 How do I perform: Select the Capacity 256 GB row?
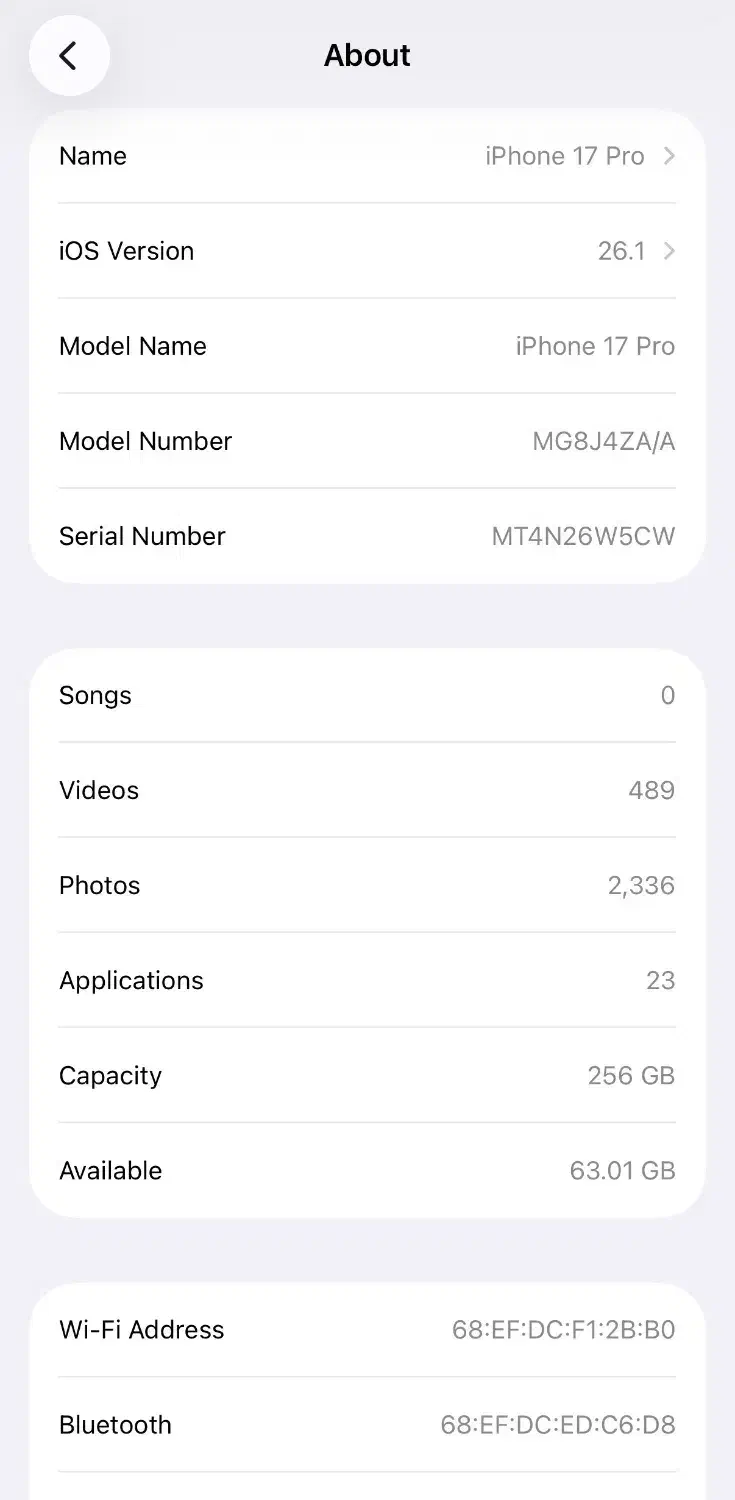[x=367, y=1075]
